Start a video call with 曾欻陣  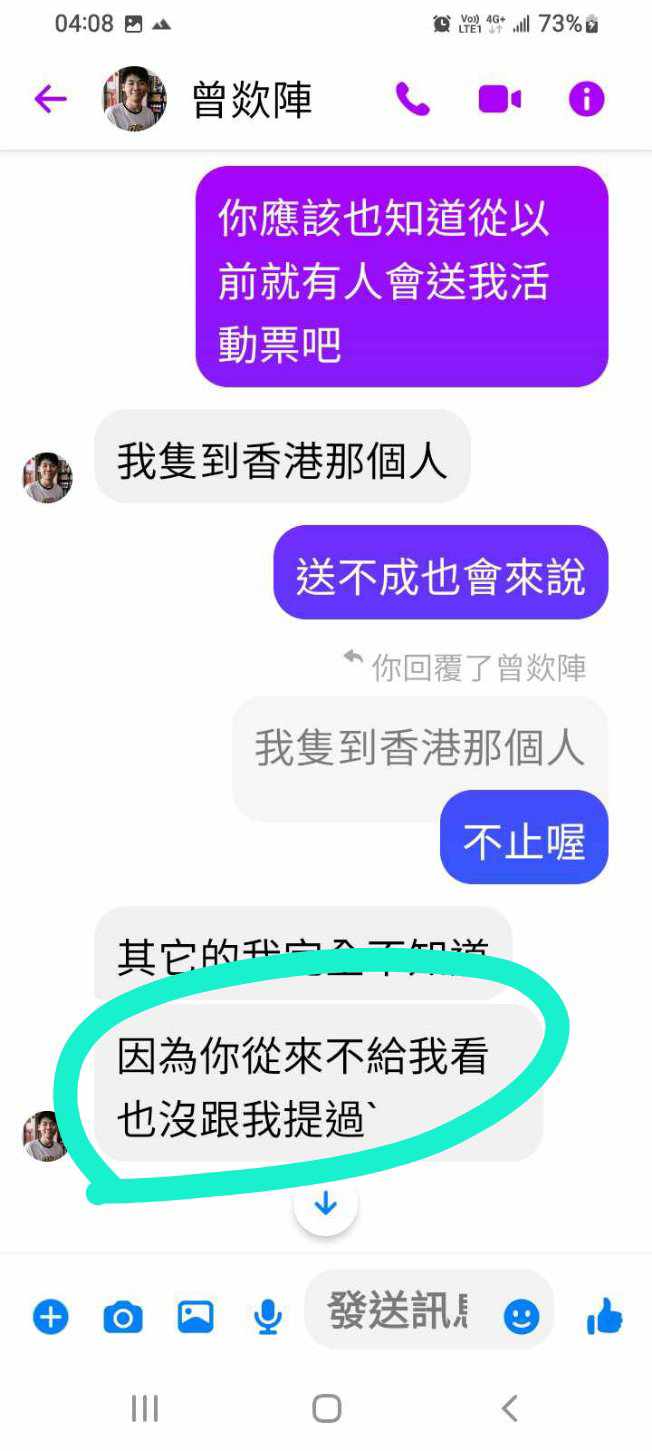tap(499, 99)
